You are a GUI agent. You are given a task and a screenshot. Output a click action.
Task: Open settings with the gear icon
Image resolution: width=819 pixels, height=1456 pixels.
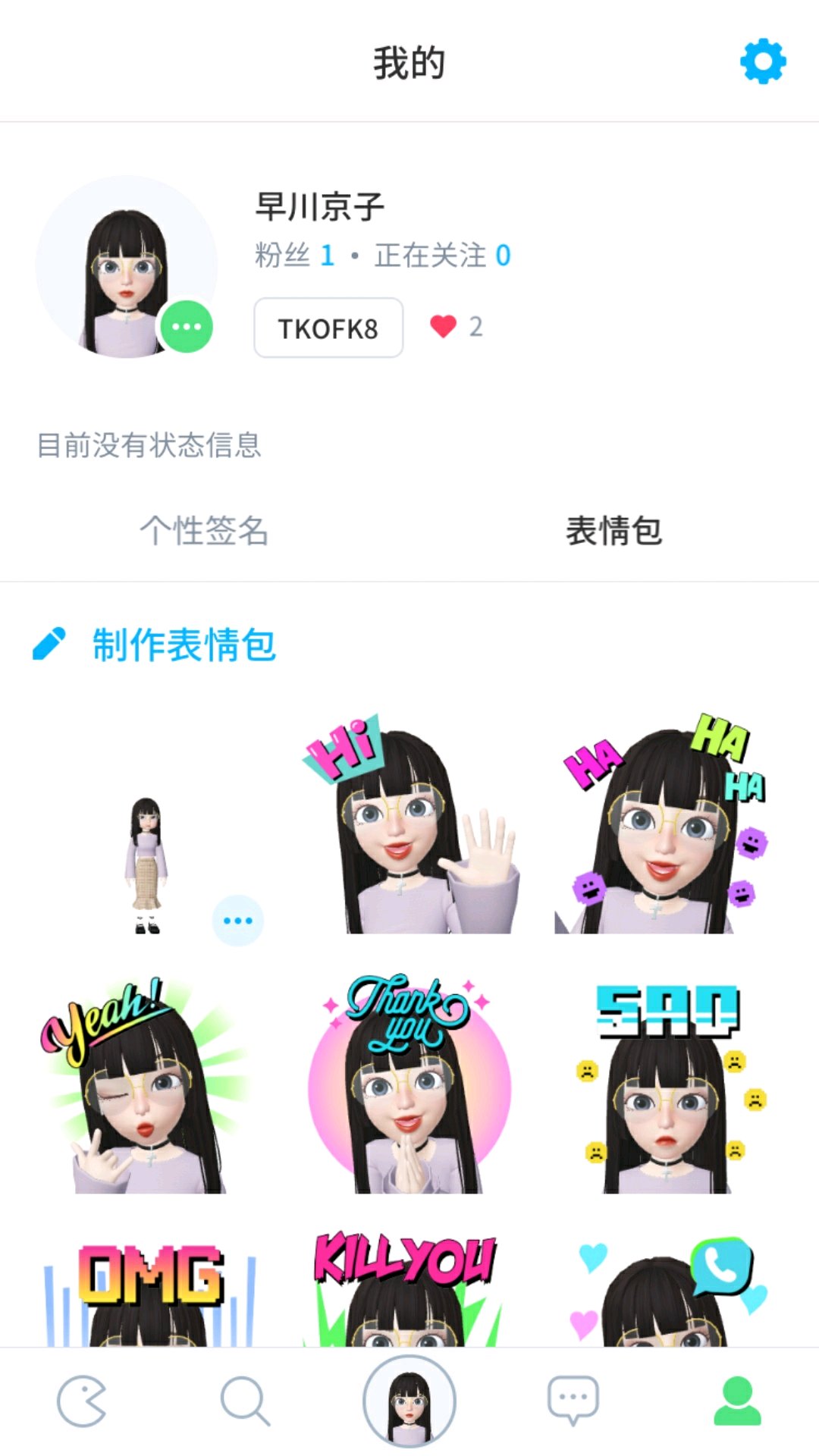point(763,61)
